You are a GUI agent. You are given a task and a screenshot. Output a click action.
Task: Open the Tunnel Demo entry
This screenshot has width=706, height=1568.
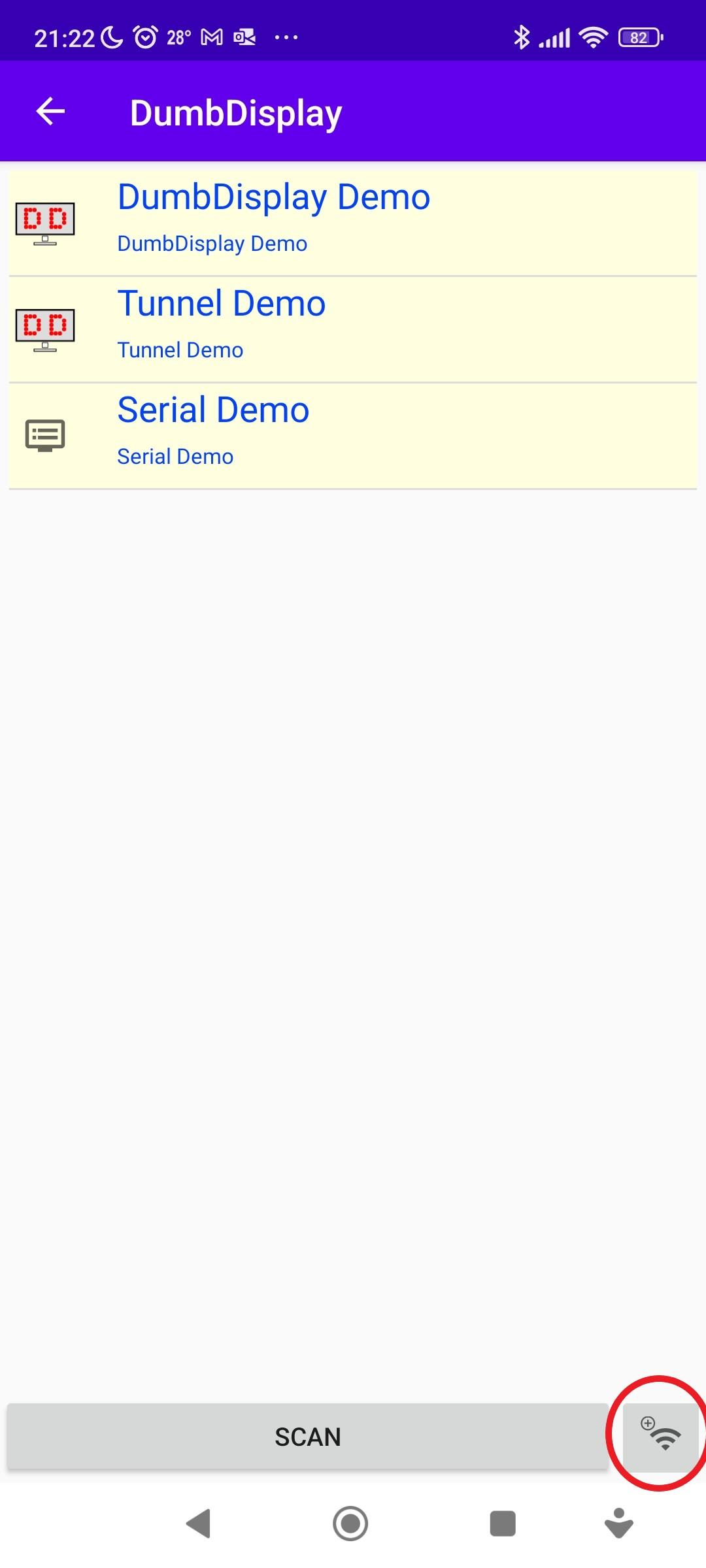(x=353, y=328)
